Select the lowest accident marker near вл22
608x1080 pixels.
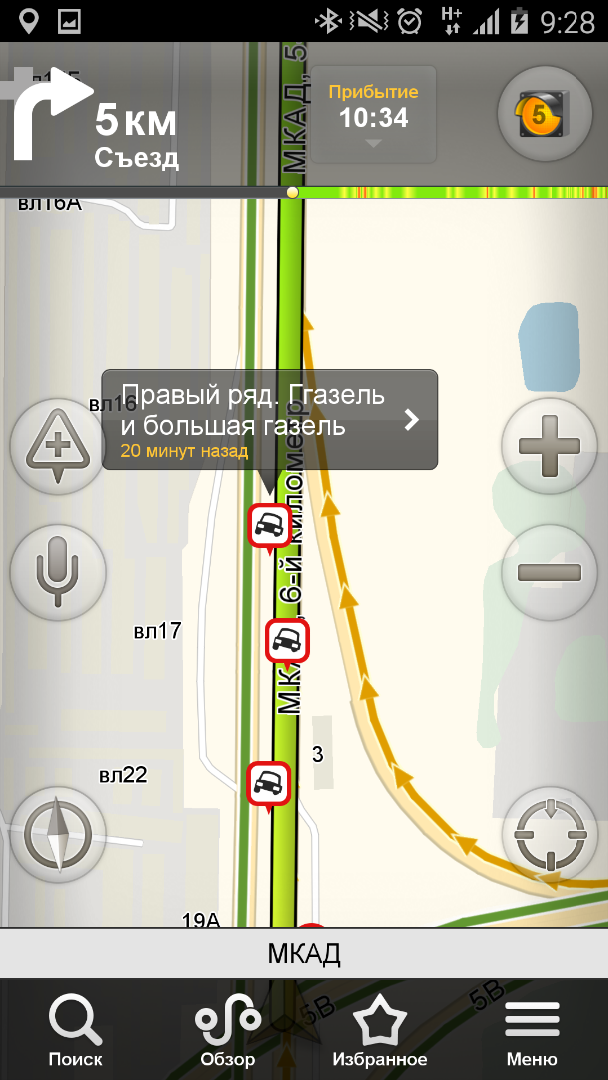pos(268,784)
